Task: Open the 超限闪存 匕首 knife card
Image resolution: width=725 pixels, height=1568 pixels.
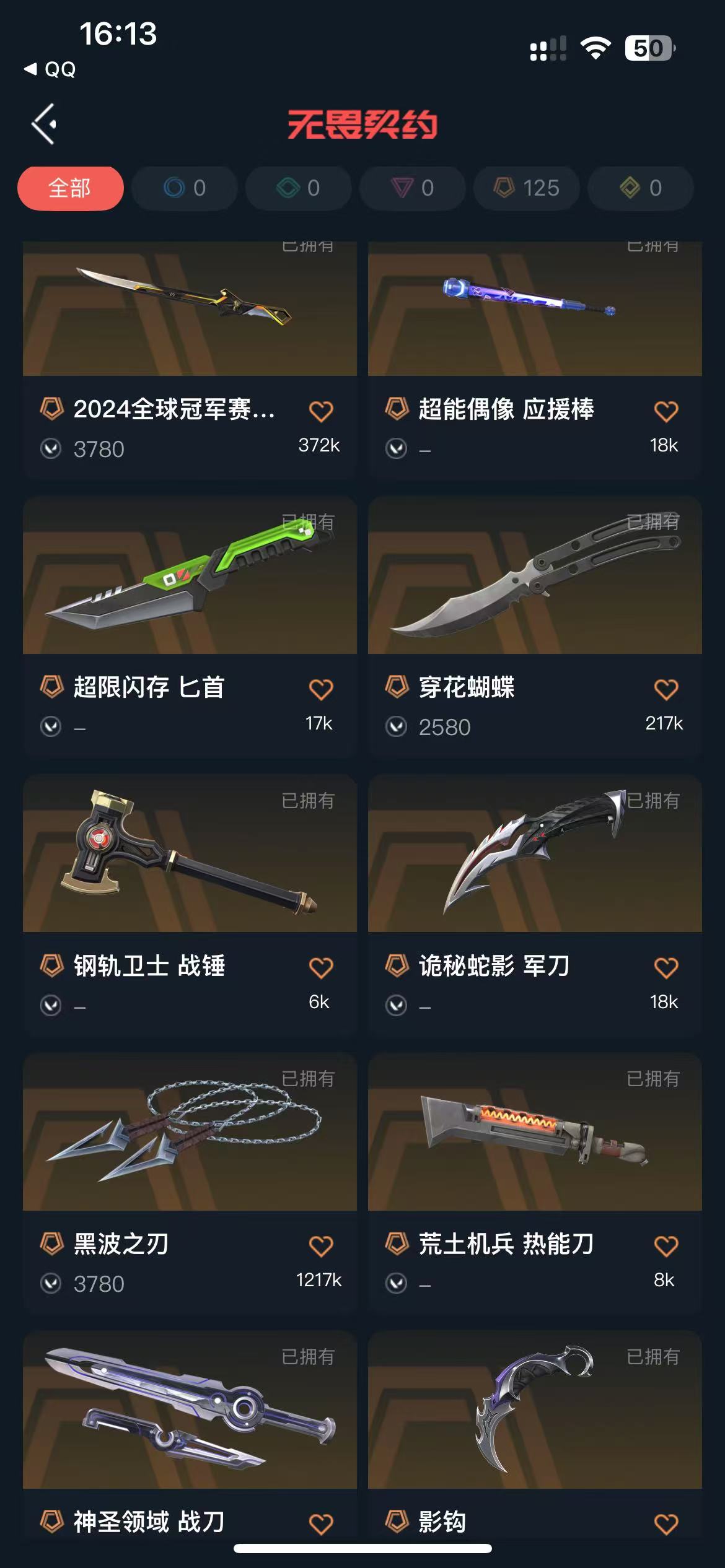Action: click(190, 576)
